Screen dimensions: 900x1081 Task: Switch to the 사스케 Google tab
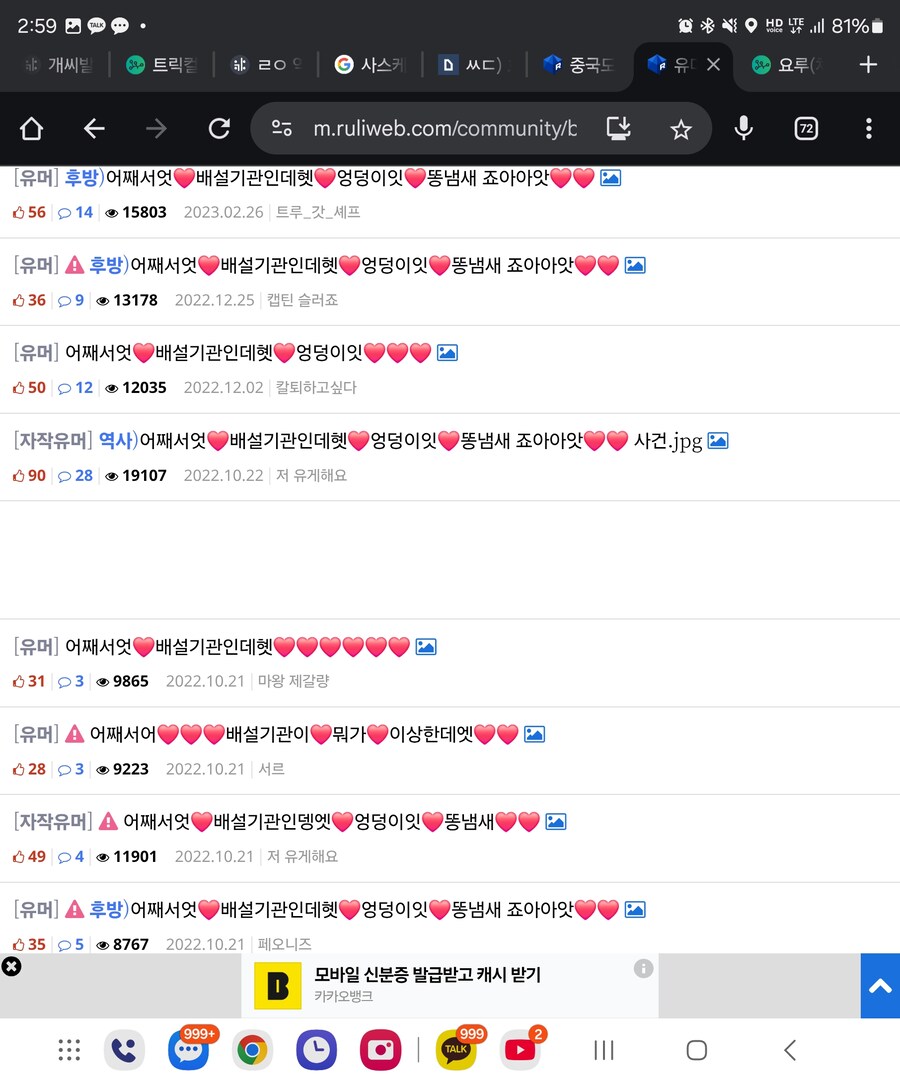tap(370, 65)
